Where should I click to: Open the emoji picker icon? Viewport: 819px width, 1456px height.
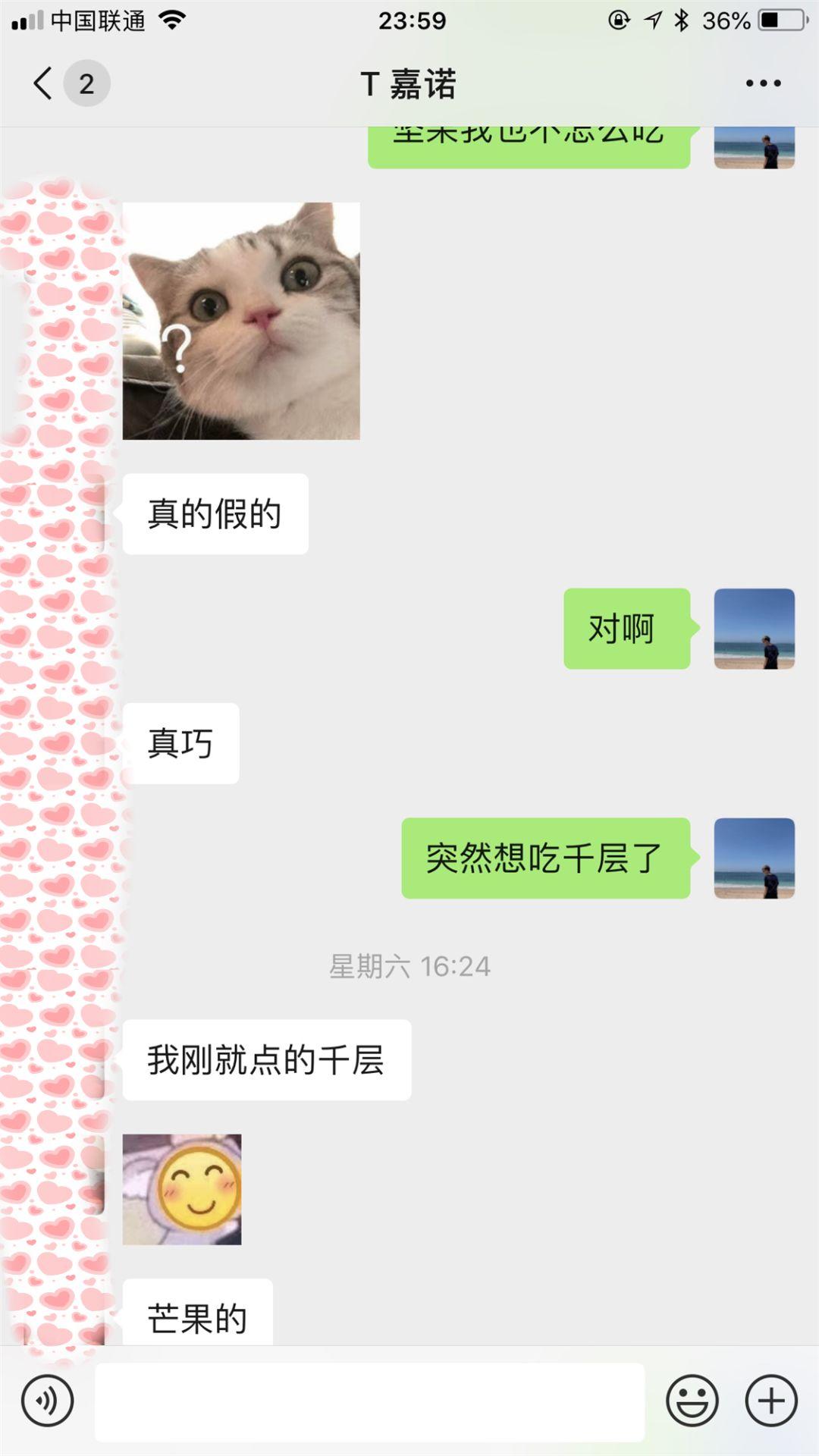pyautogui.click(x=692, y=1399)
